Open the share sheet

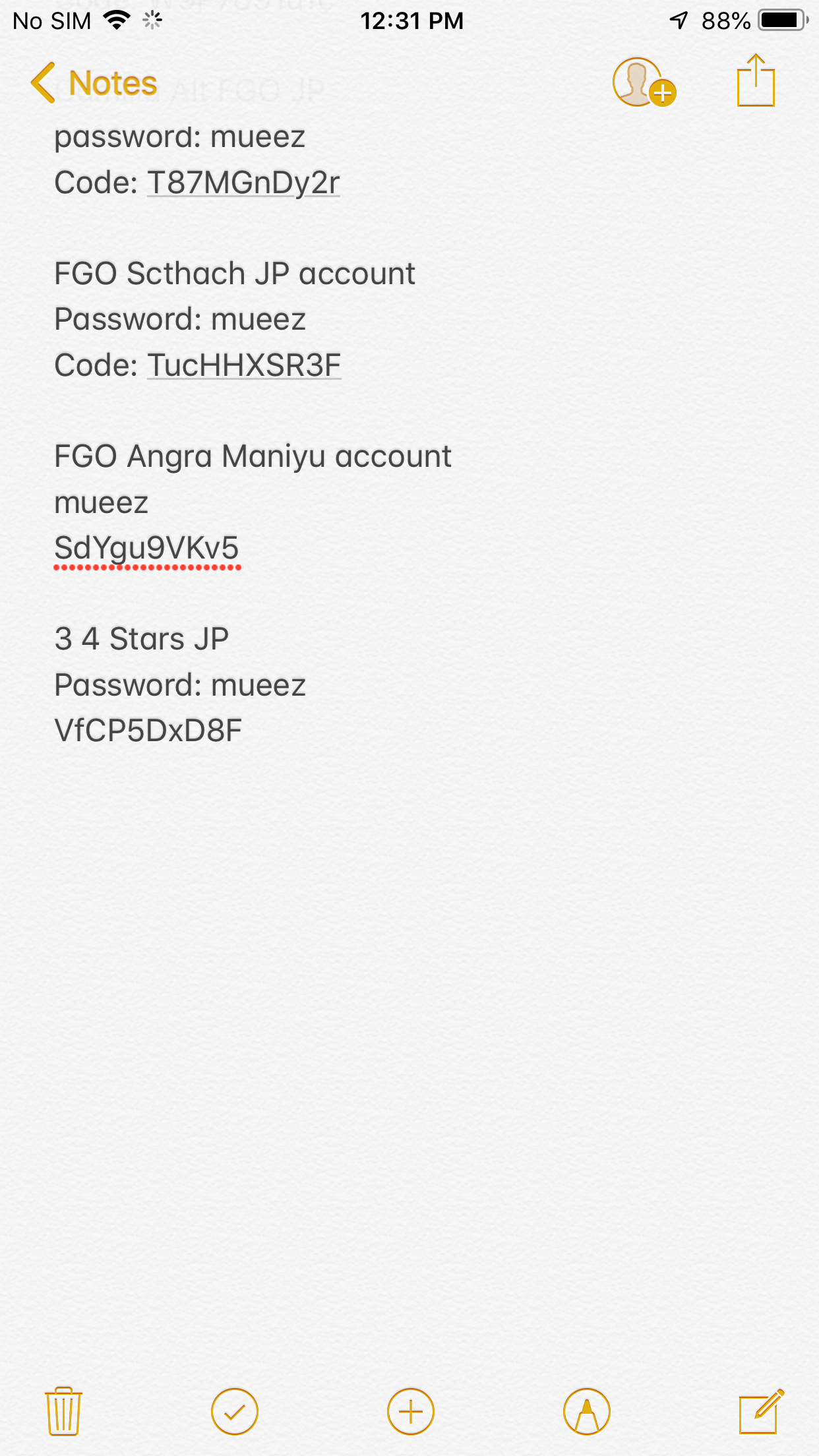[x=756, y=80]
